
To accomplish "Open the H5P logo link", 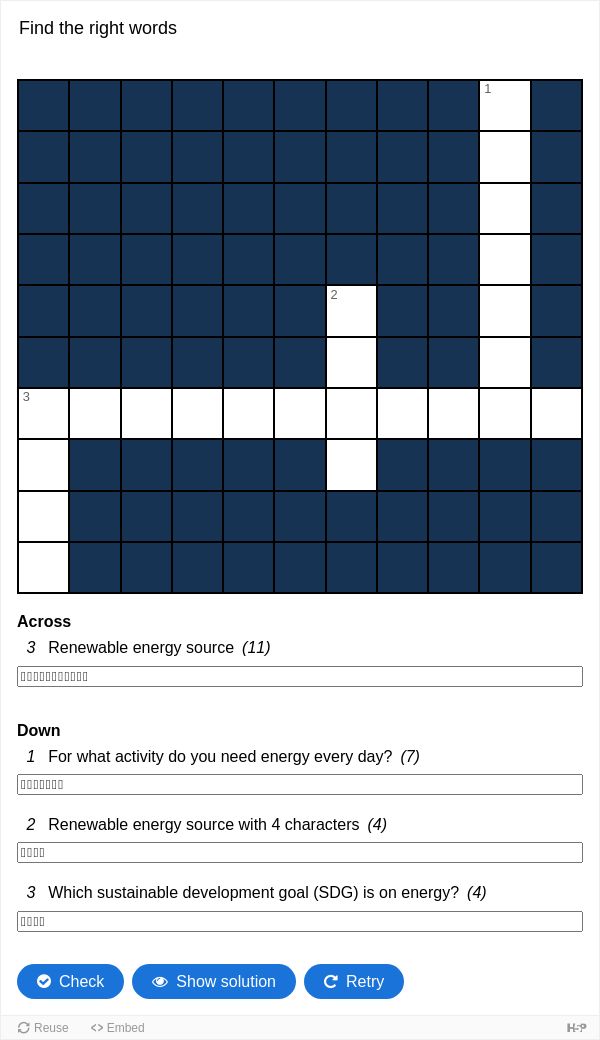I will (x=576, y=1027).
